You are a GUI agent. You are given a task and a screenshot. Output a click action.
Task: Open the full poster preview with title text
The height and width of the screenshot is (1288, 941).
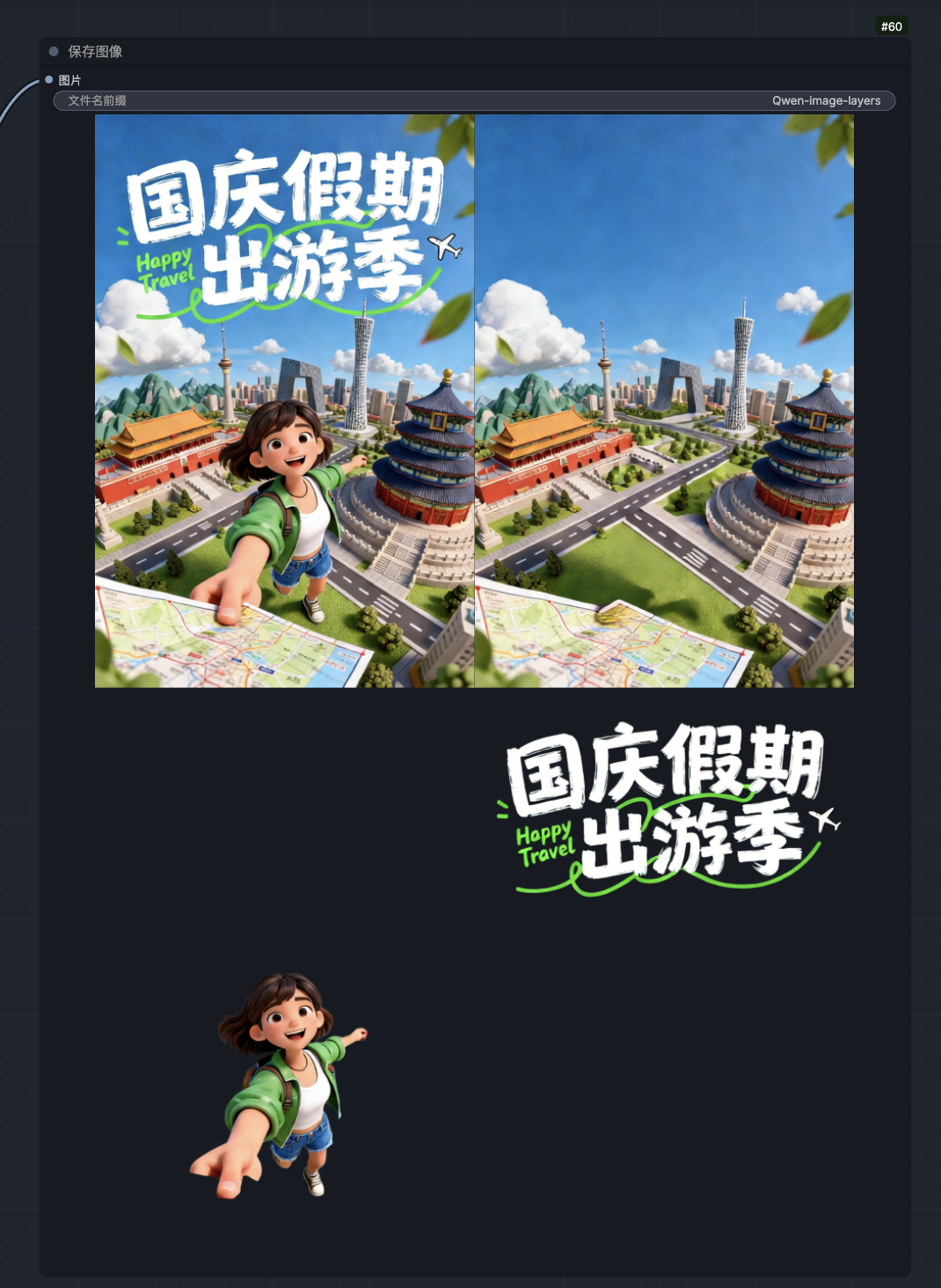[284, 400]
